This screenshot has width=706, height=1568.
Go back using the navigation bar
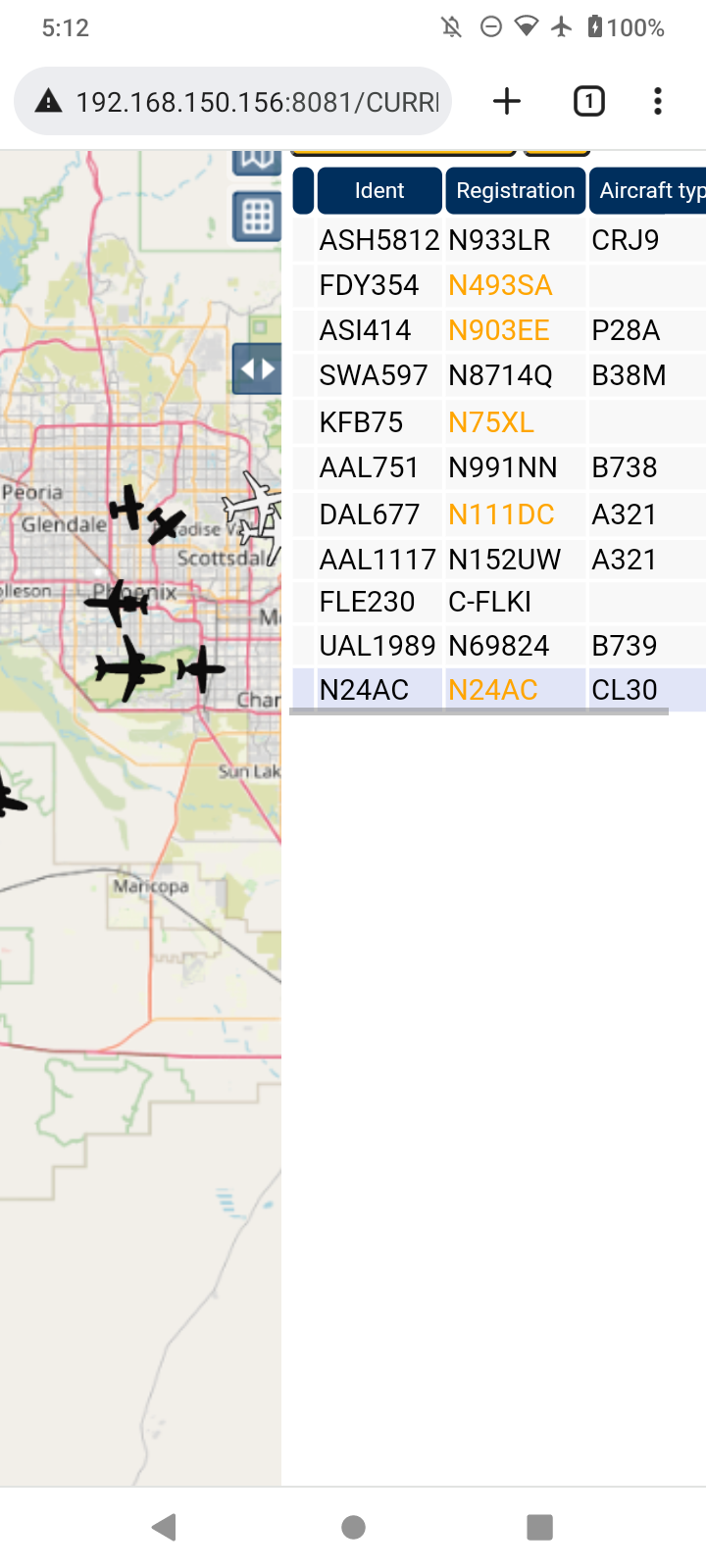coord(165,1527)
